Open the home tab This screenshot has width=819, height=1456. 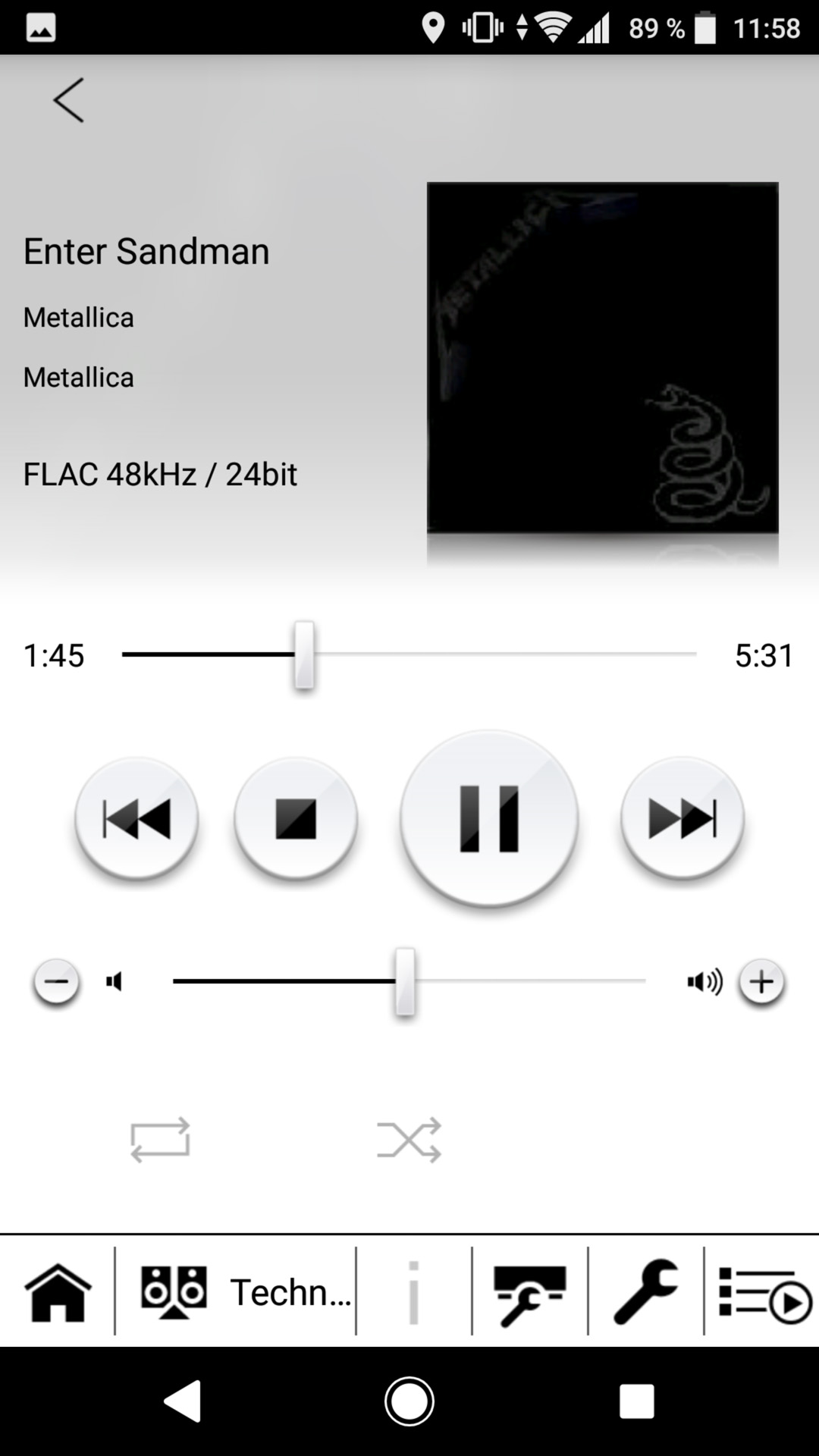58,1291
